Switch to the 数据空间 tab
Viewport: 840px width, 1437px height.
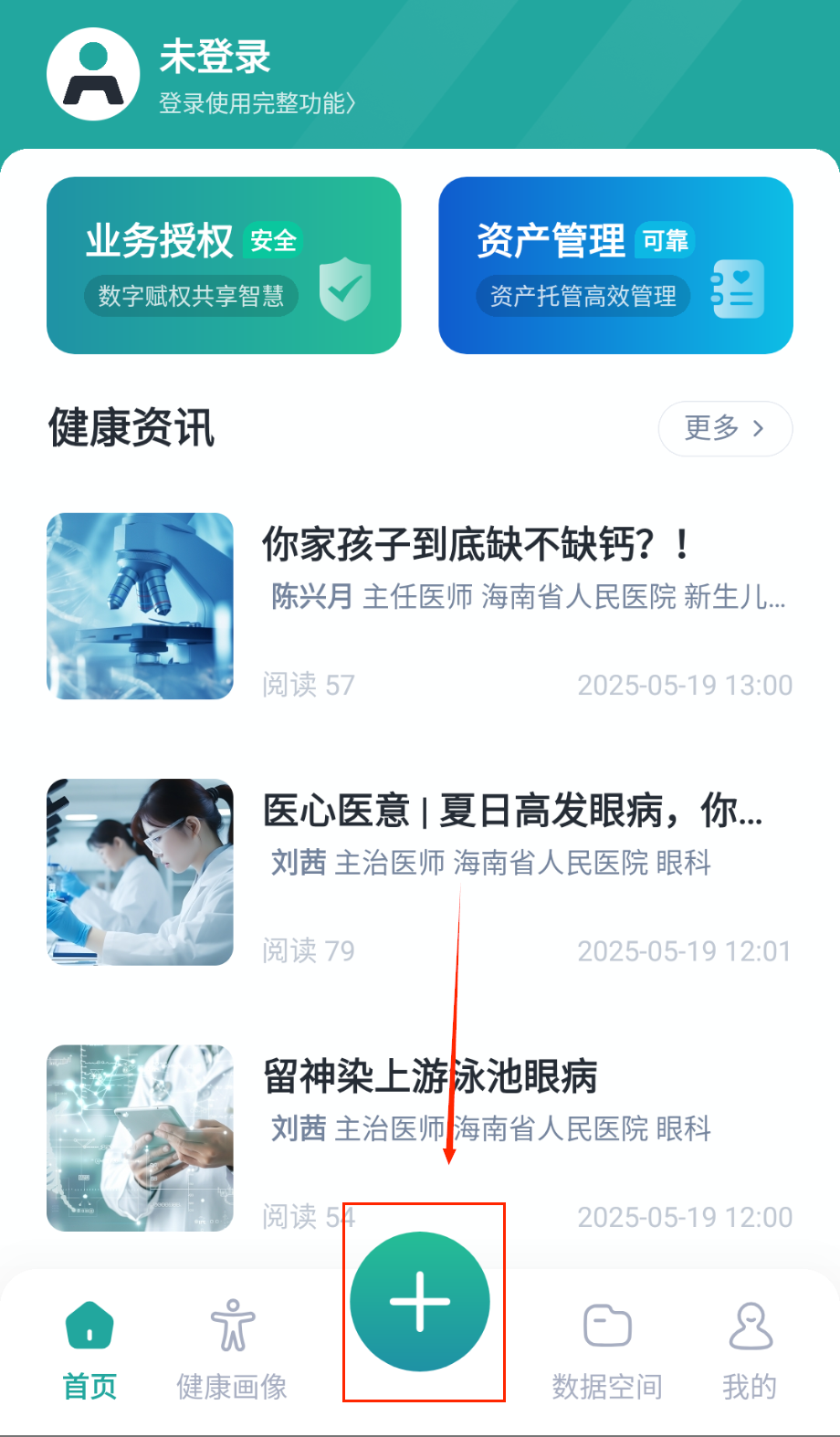coord(607,1349)
